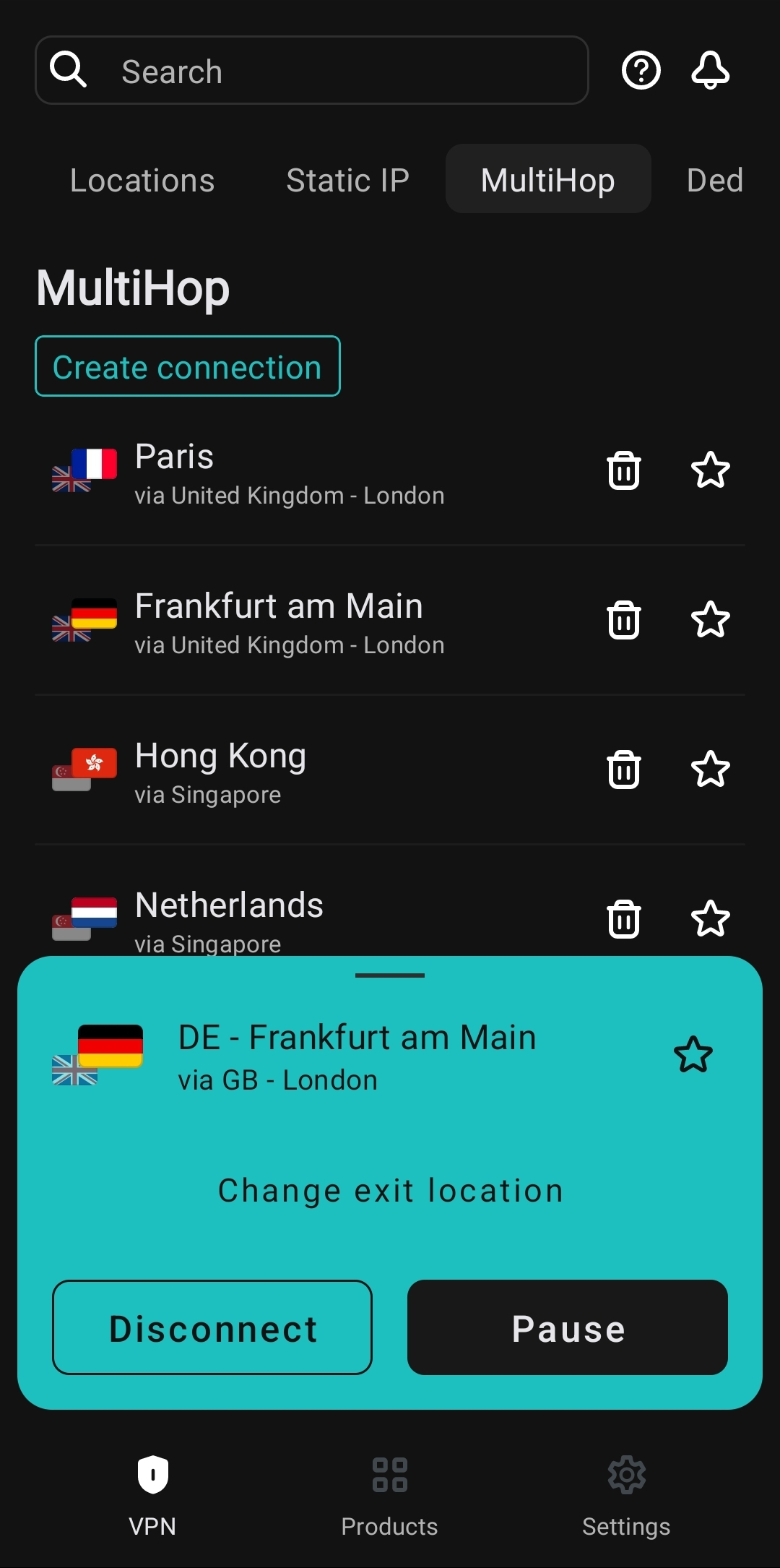Disconnect from the VPN

[x=212, y=1327]
